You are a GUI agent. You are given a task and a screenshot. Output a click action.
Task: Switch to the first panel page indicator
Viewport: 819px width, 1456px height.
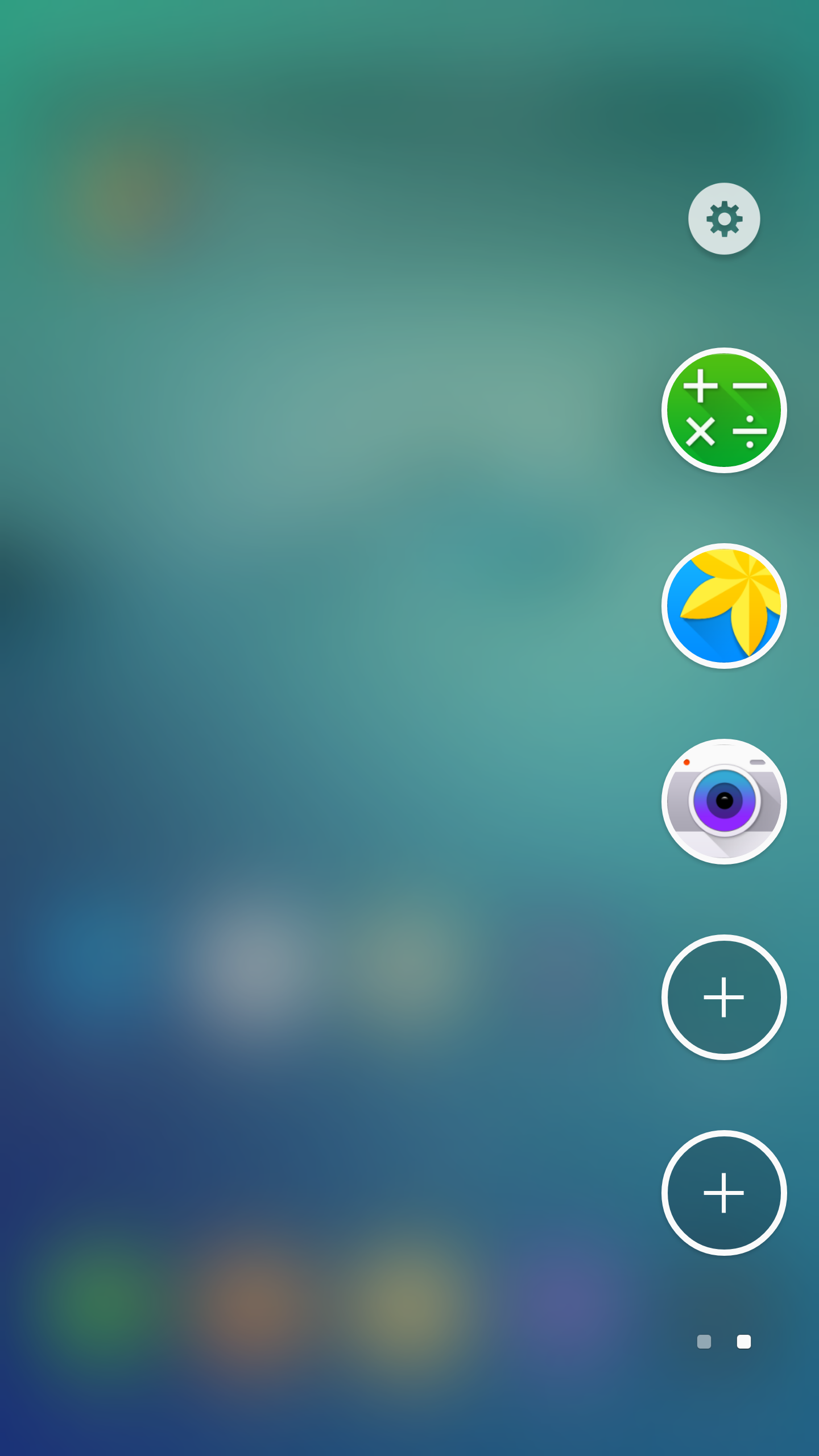pos(704,1342)
